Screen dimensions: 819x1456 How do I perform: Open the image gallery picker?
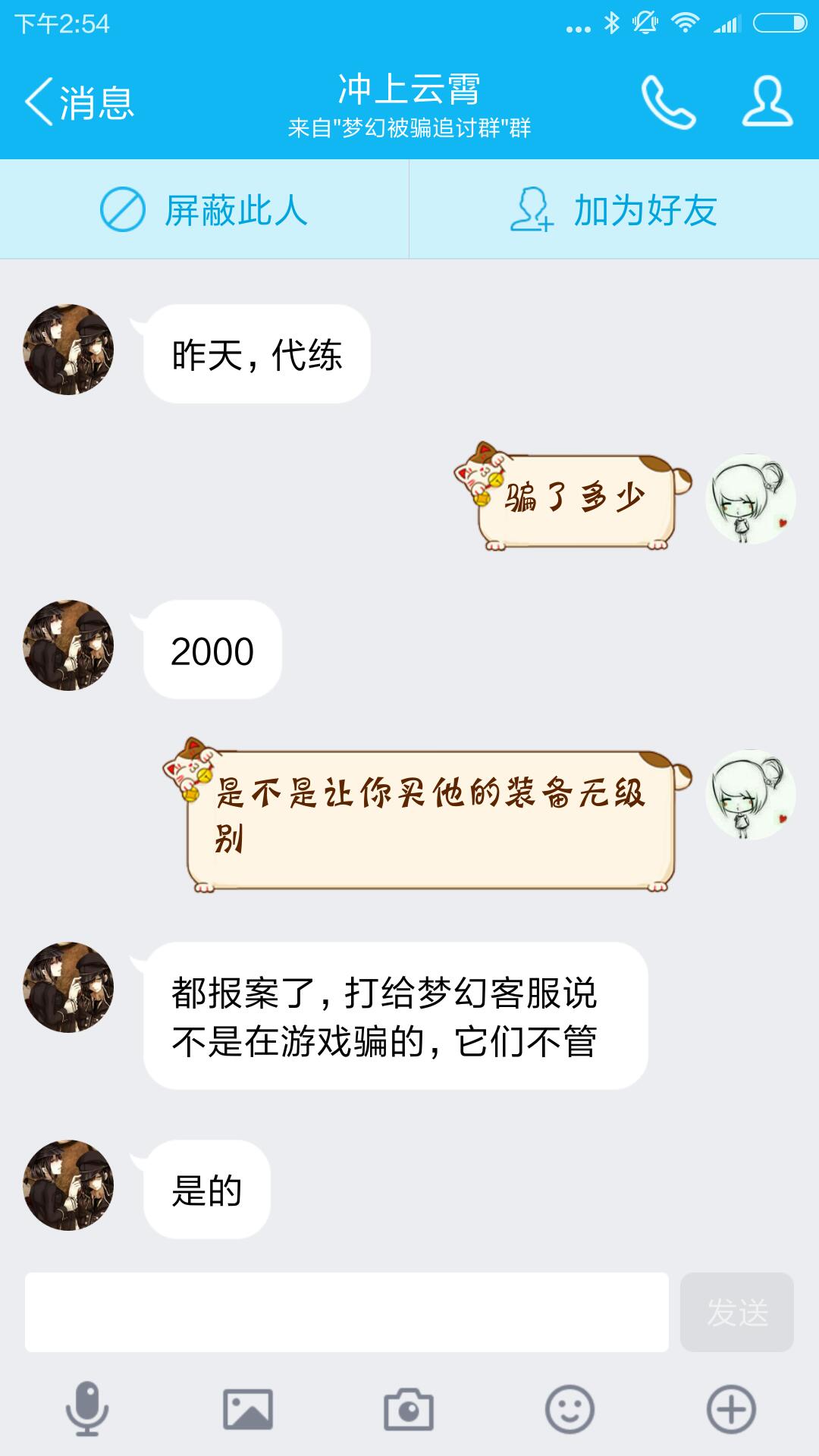pos(248,1409)
